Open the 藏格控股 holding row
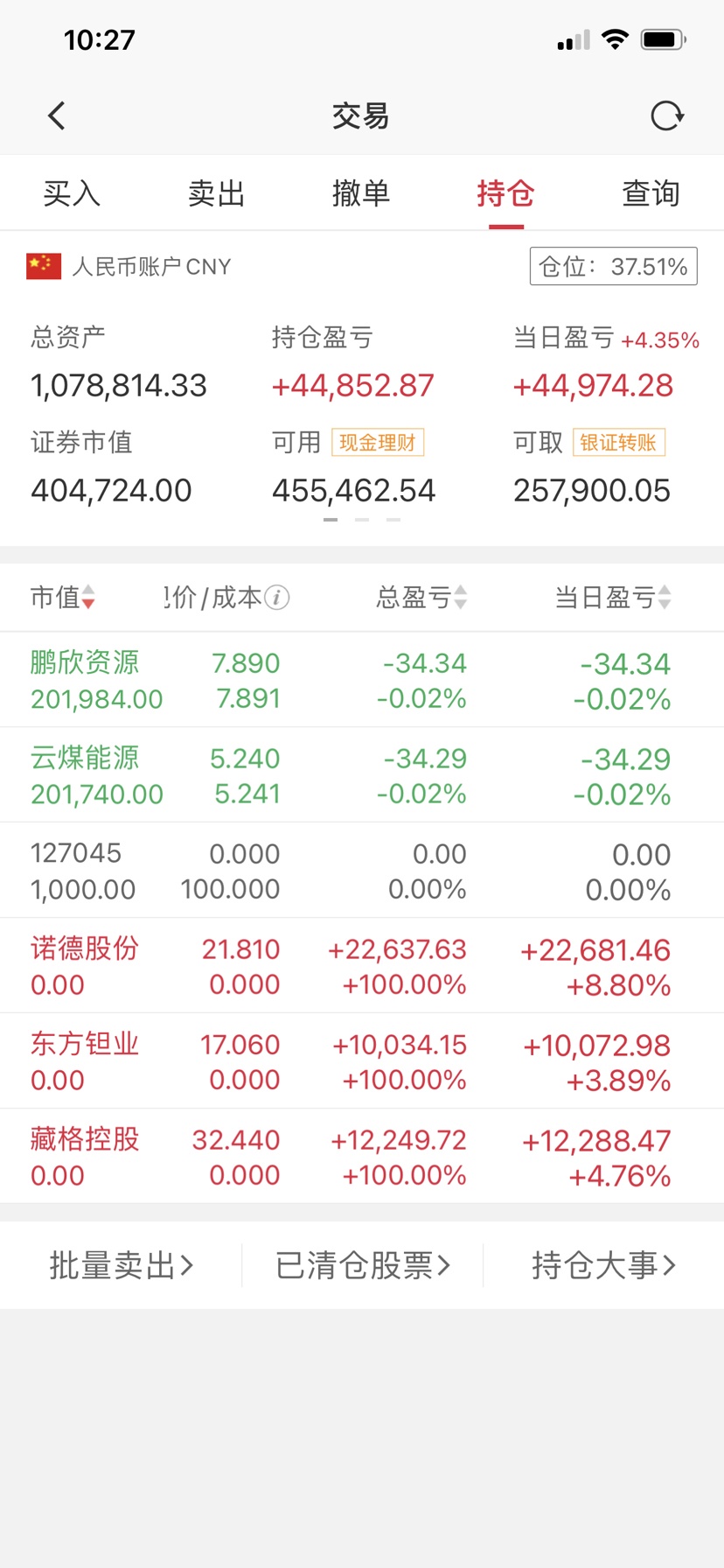The height and width of the screenshot is (1568, 724). tap(362, 1157)
